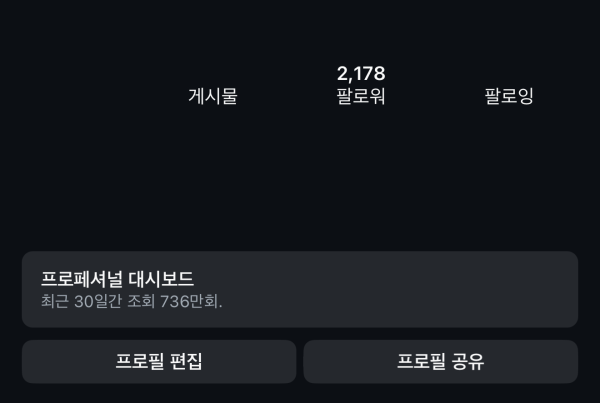Open the 팔로워 followers list
Screen dimensions: 600x403
pos(361,86)
